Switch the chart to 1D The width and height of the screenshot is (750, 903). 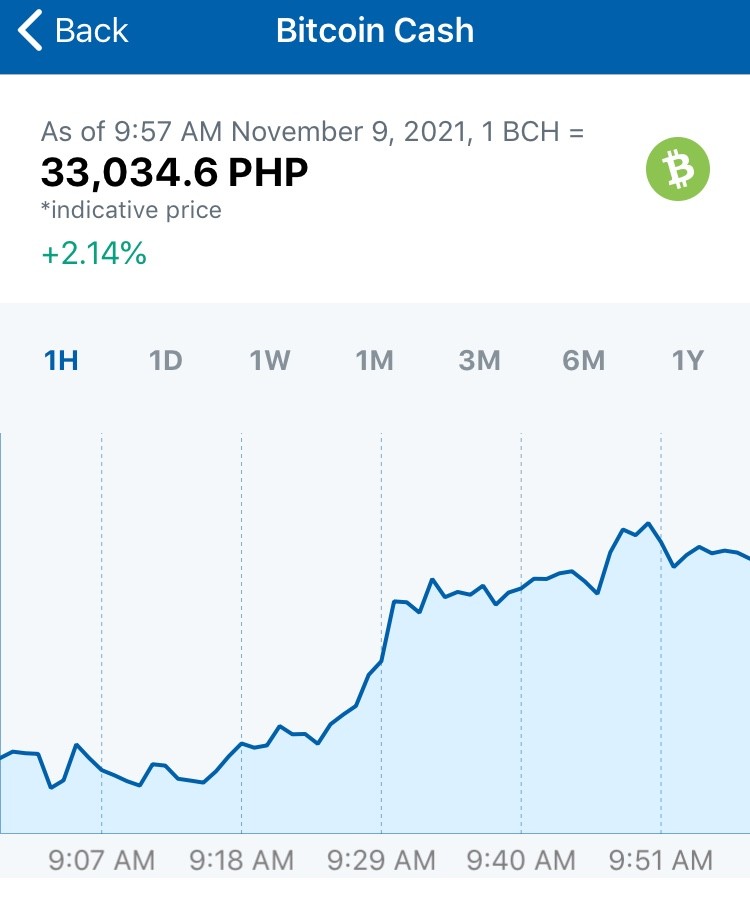coord(165,361)
